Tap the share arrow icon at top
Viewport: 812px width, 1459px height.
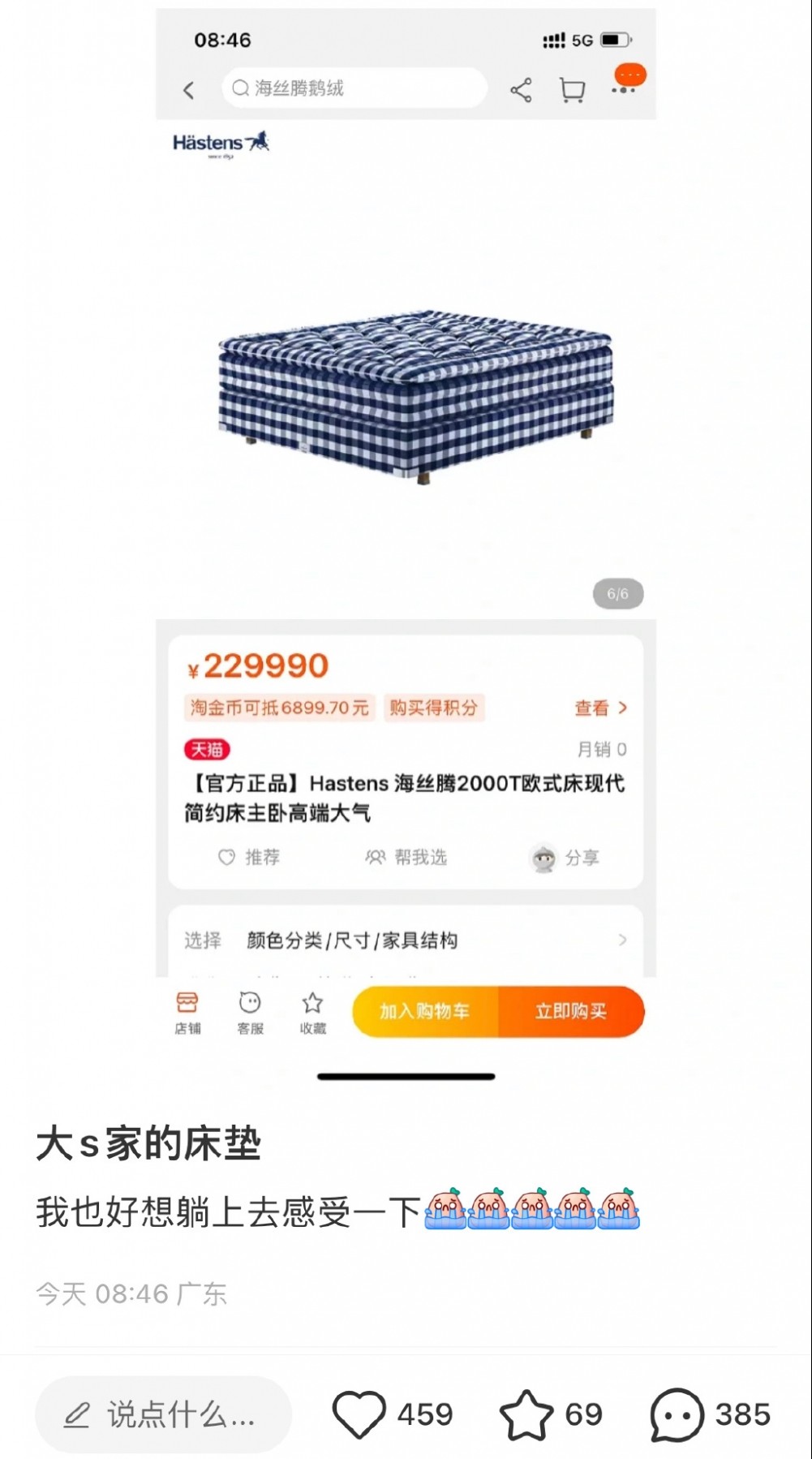pos(520,89)
